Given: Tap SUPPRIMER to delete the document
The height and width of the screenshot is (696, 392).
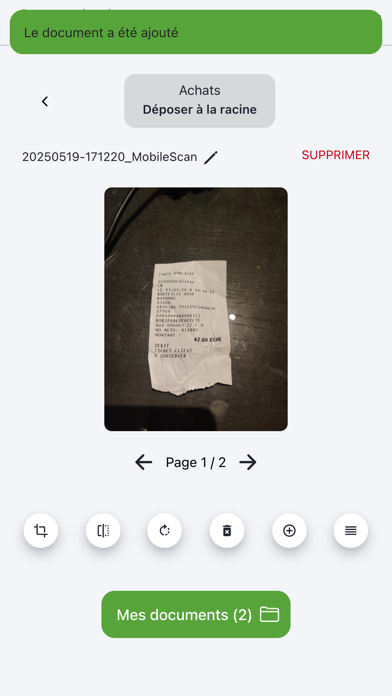Looking at the screenshot, I should [336, 155].
